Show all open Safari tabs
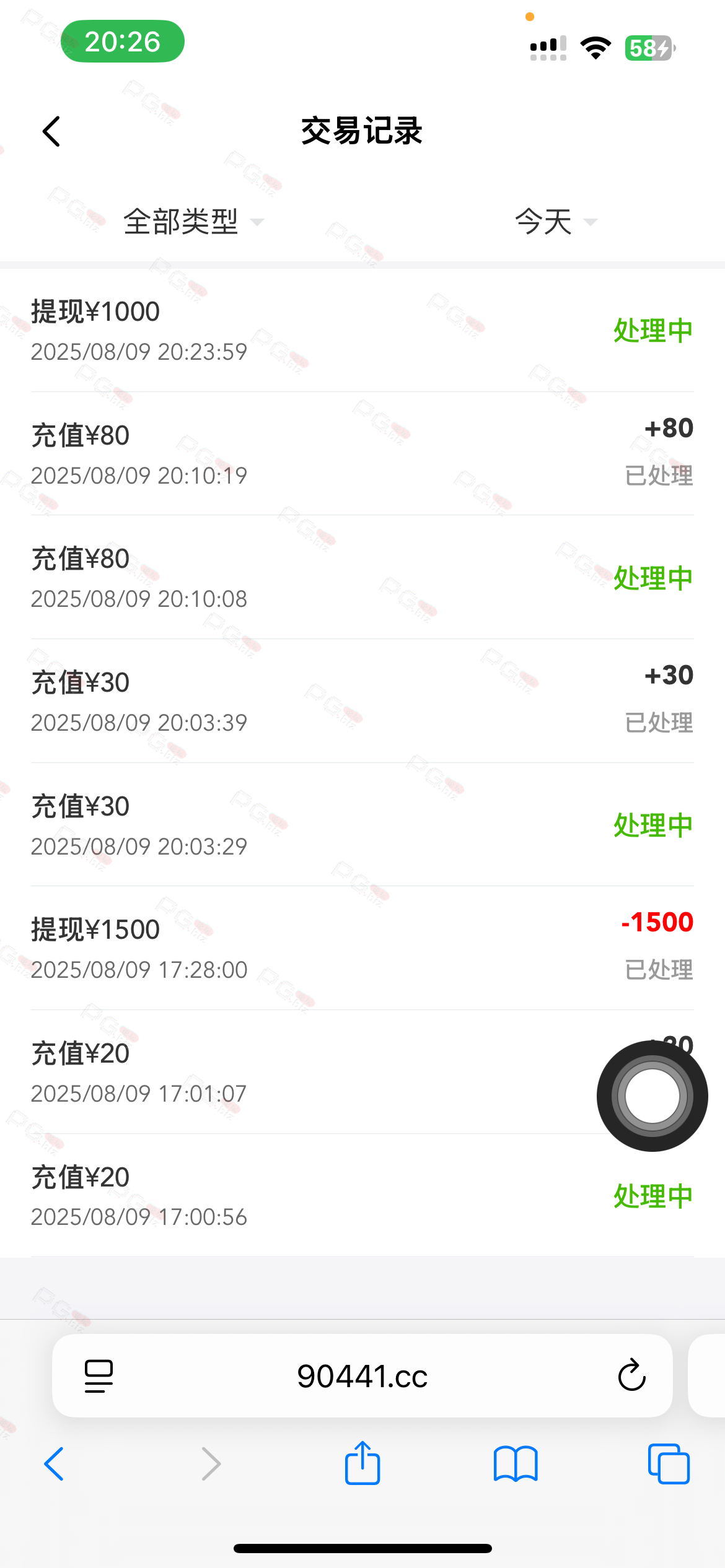The height and width of the screenshot is (1568, 725). [x=669, y=1464]
